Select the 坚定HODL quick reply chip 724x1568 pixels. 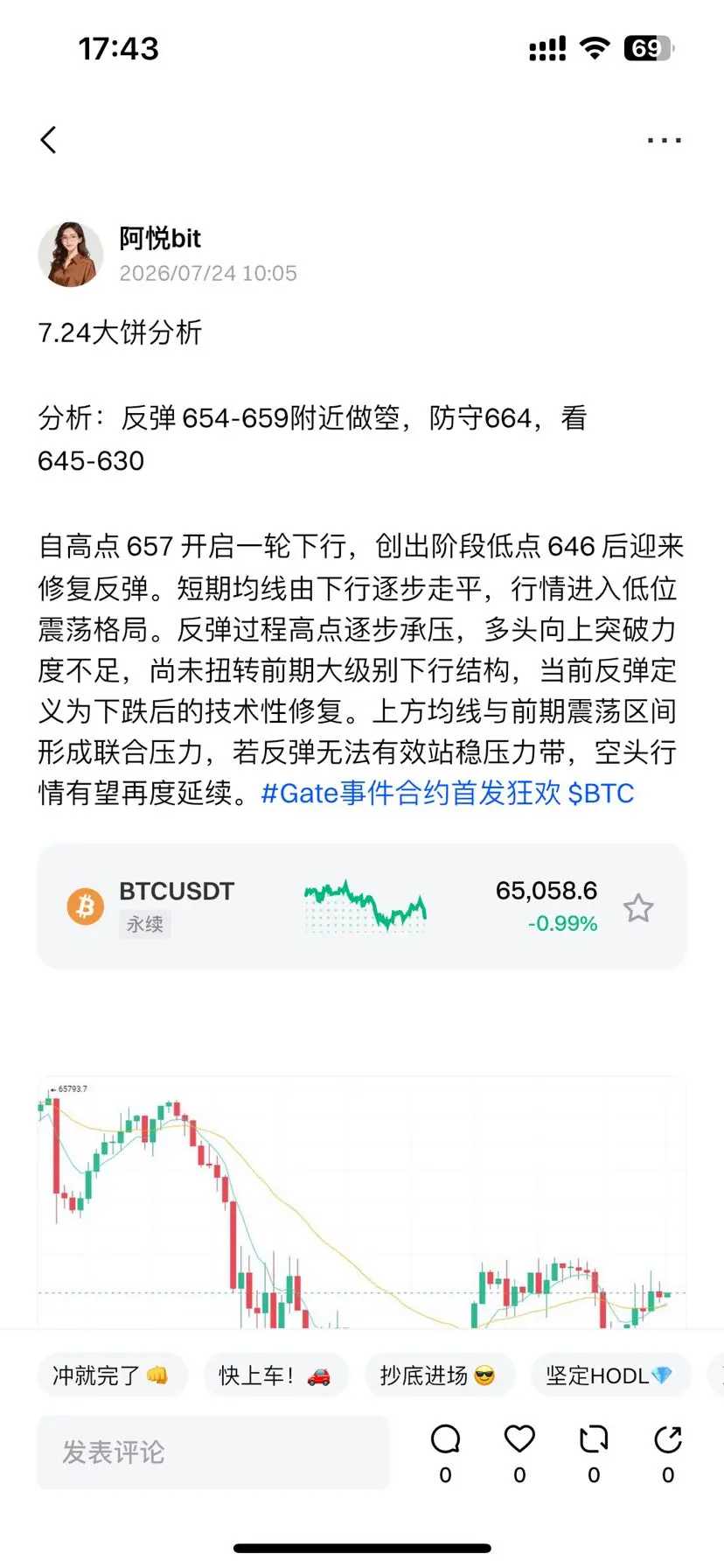click(610, 1375)
